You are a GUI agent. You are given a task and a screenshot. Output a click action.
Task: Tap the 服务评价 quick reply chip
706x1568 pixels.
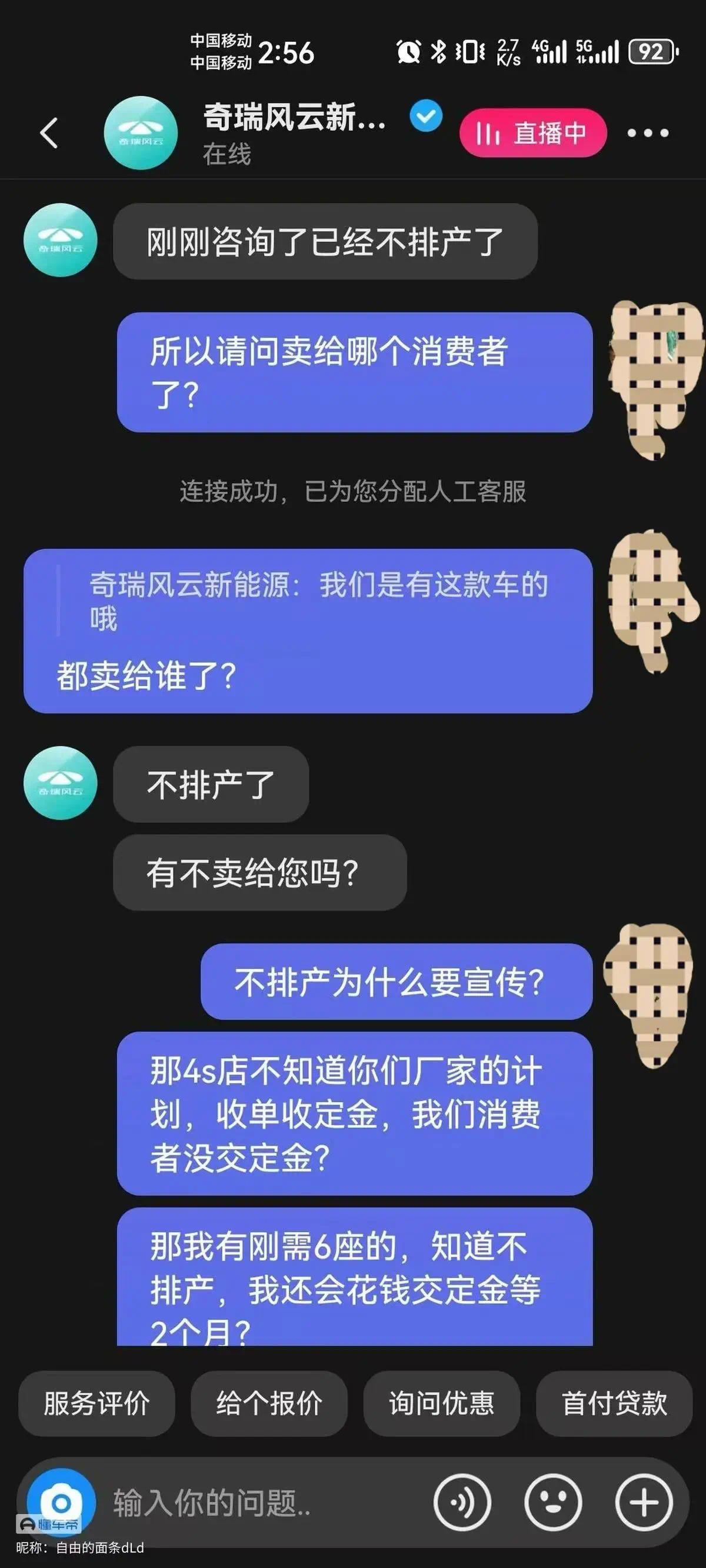[x=96, y=1404]
